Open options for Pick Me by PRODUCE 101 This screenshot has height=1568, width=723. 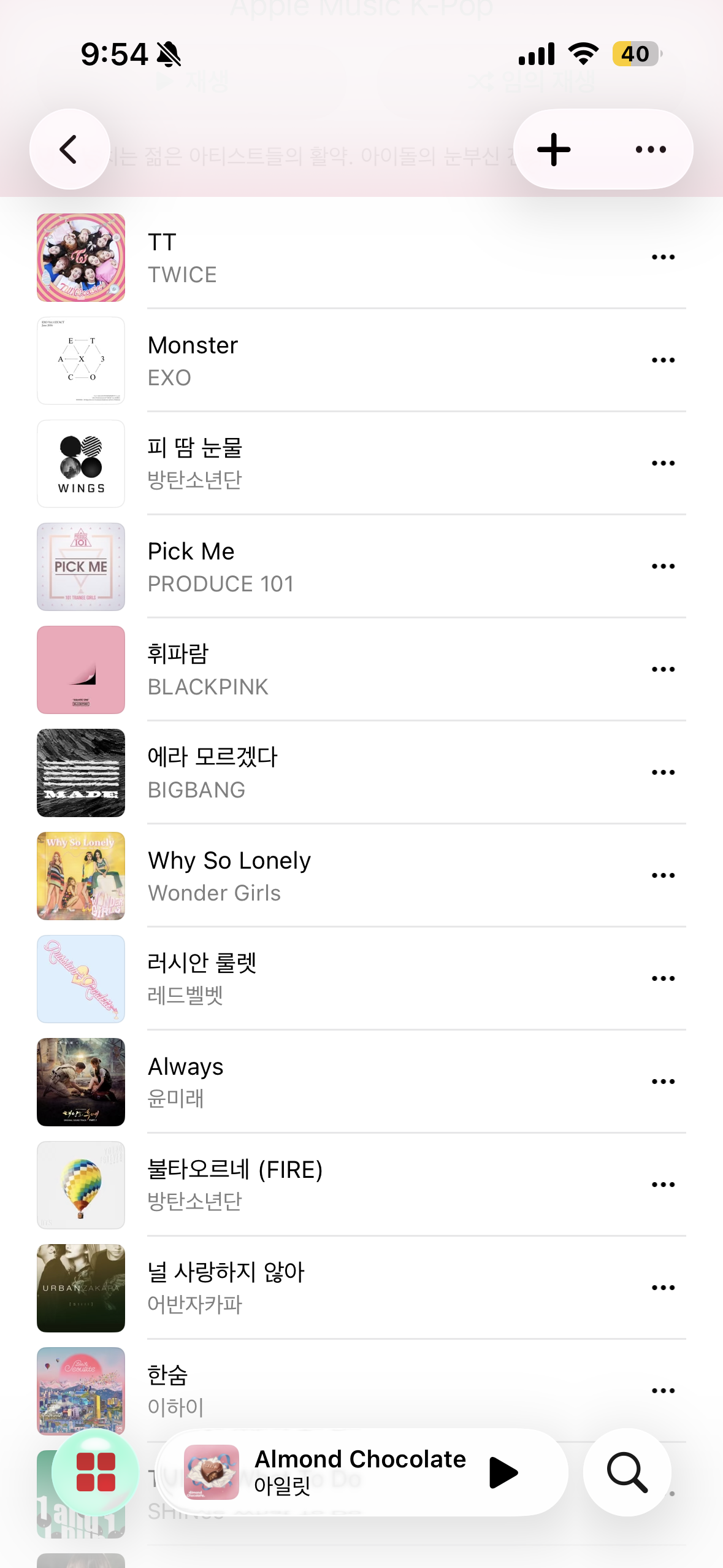[x=664, y=566]
